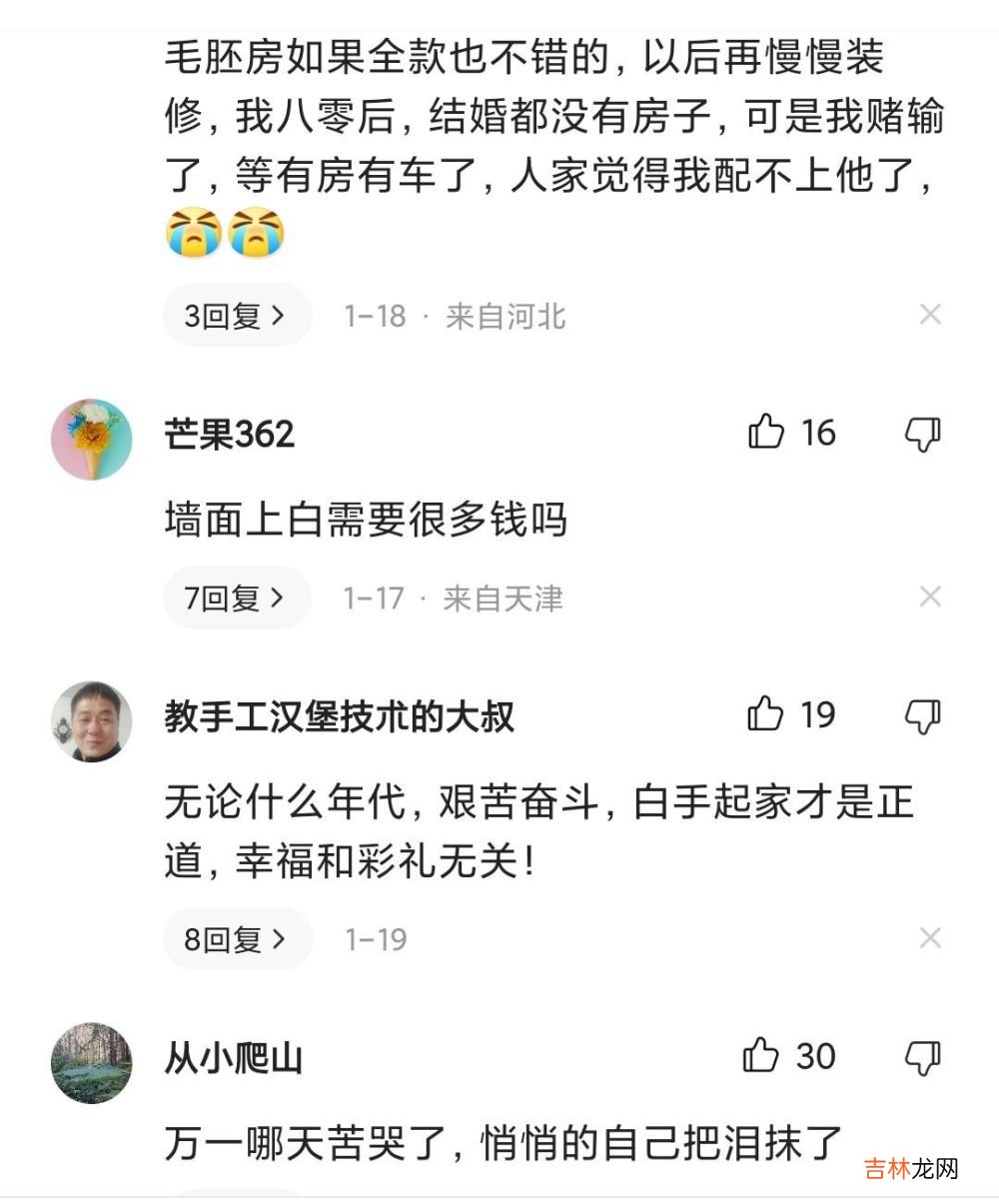The width and height of the screenshot is (999, 1204).
Task: Open 从小爬山's profile avatar
Action: pos(91,1062)
